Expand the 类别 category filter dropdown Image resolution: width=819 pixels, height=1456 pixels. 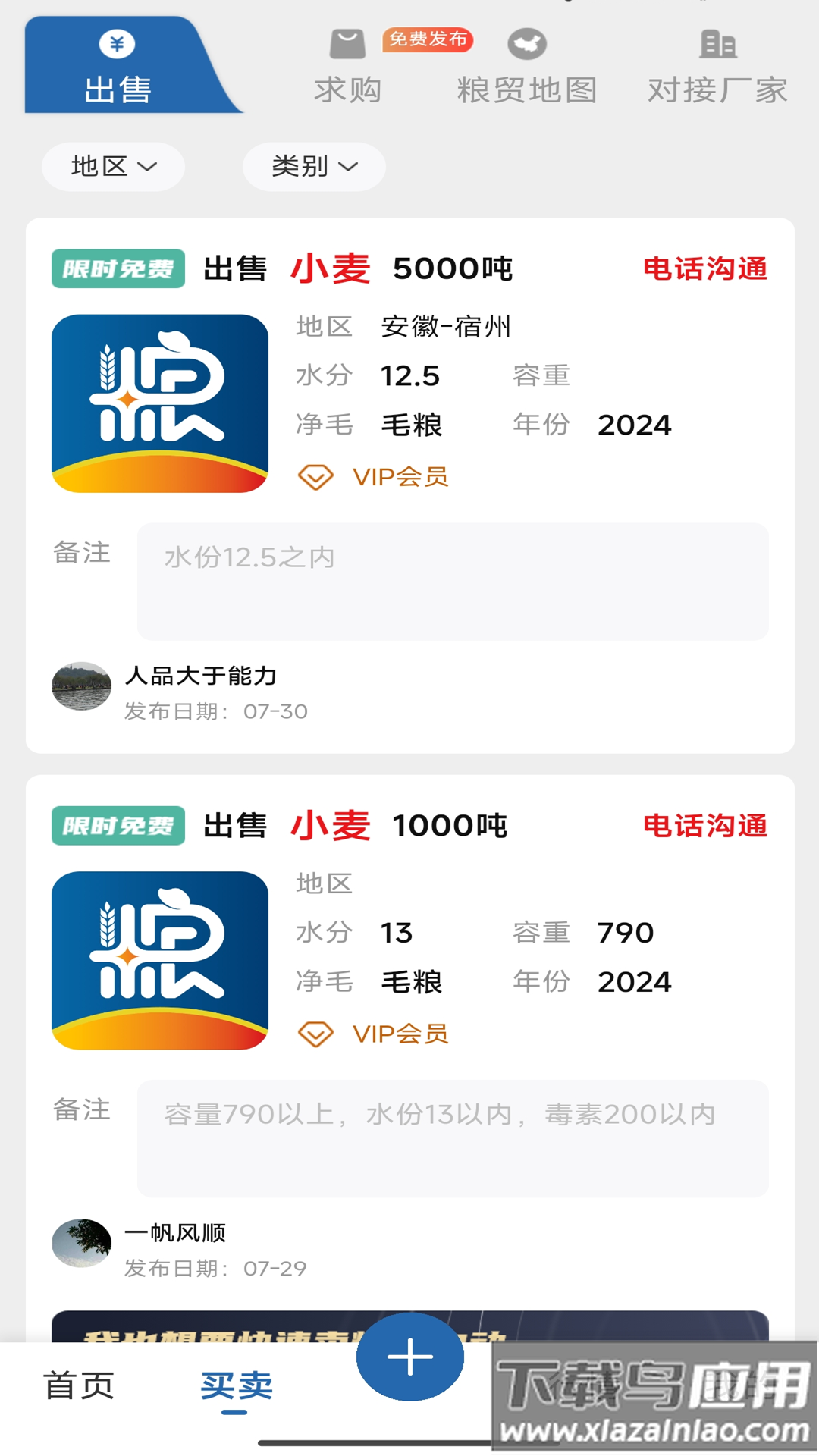(x=313, y=167)
